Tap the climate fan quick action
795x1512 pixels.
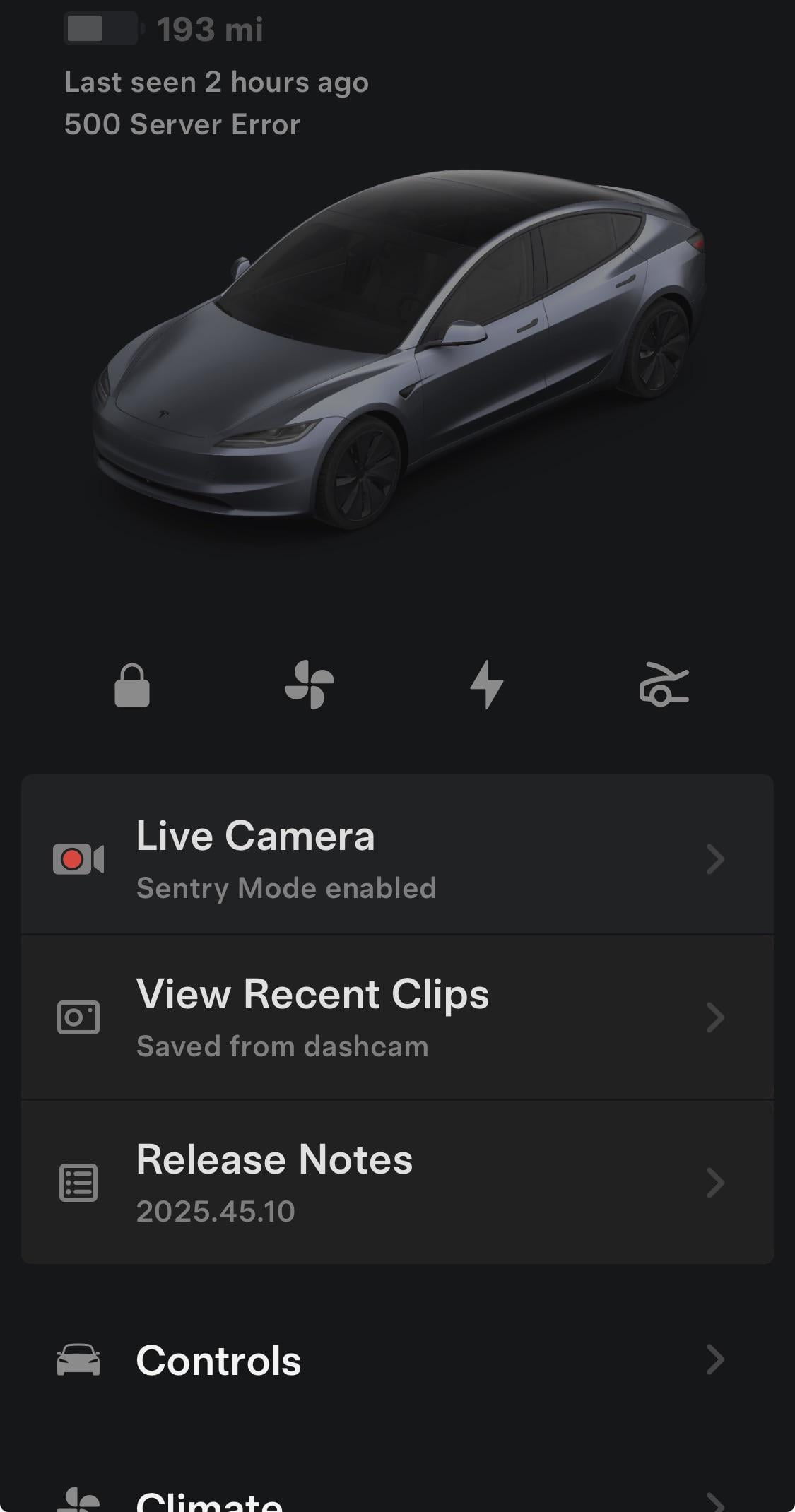(x=309, y=685)
